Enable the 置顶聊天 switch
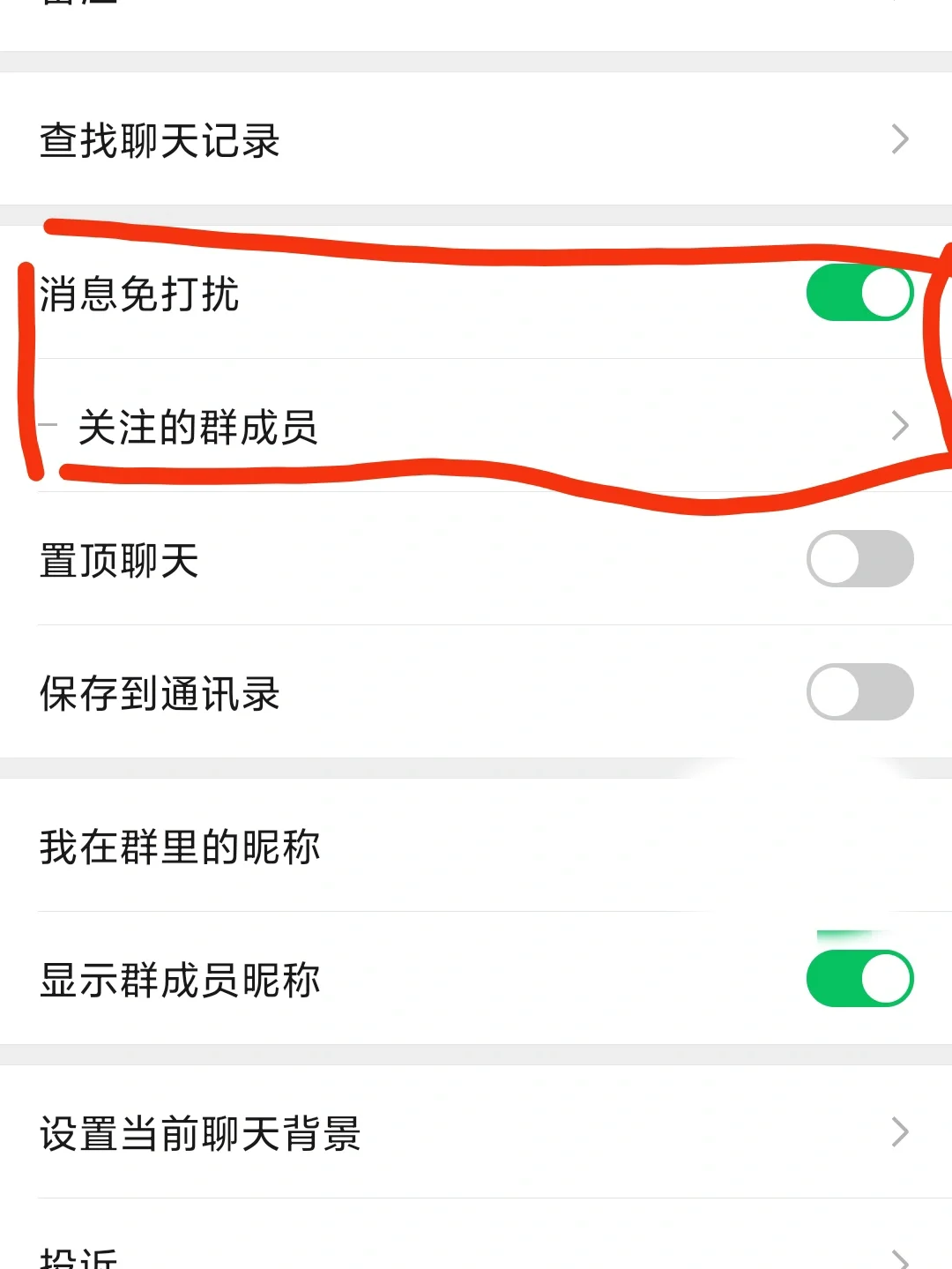This screenshot has width=952, height=1269. click(x=859, y=559)
